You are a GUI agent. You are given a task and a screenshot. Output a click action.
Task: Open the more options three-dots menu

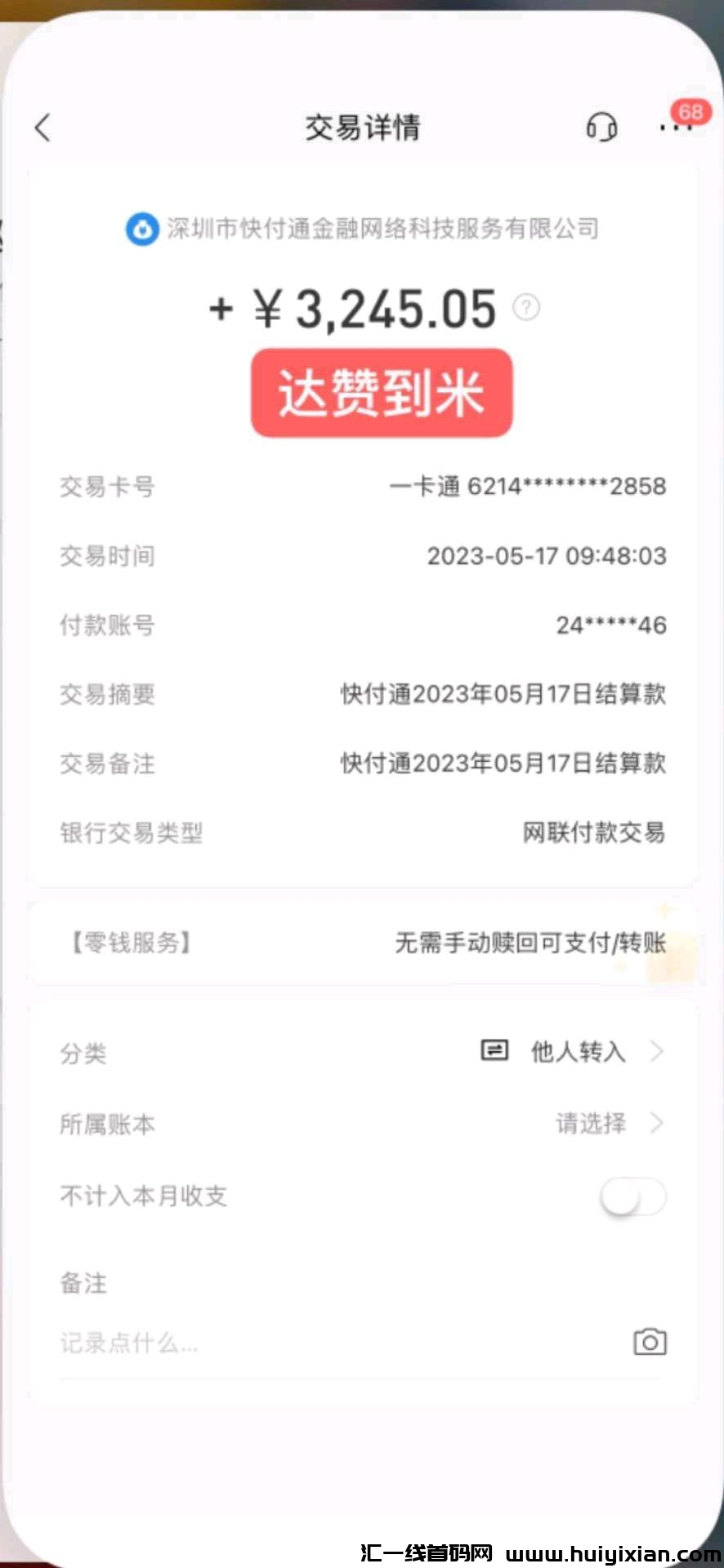(677, 127)
